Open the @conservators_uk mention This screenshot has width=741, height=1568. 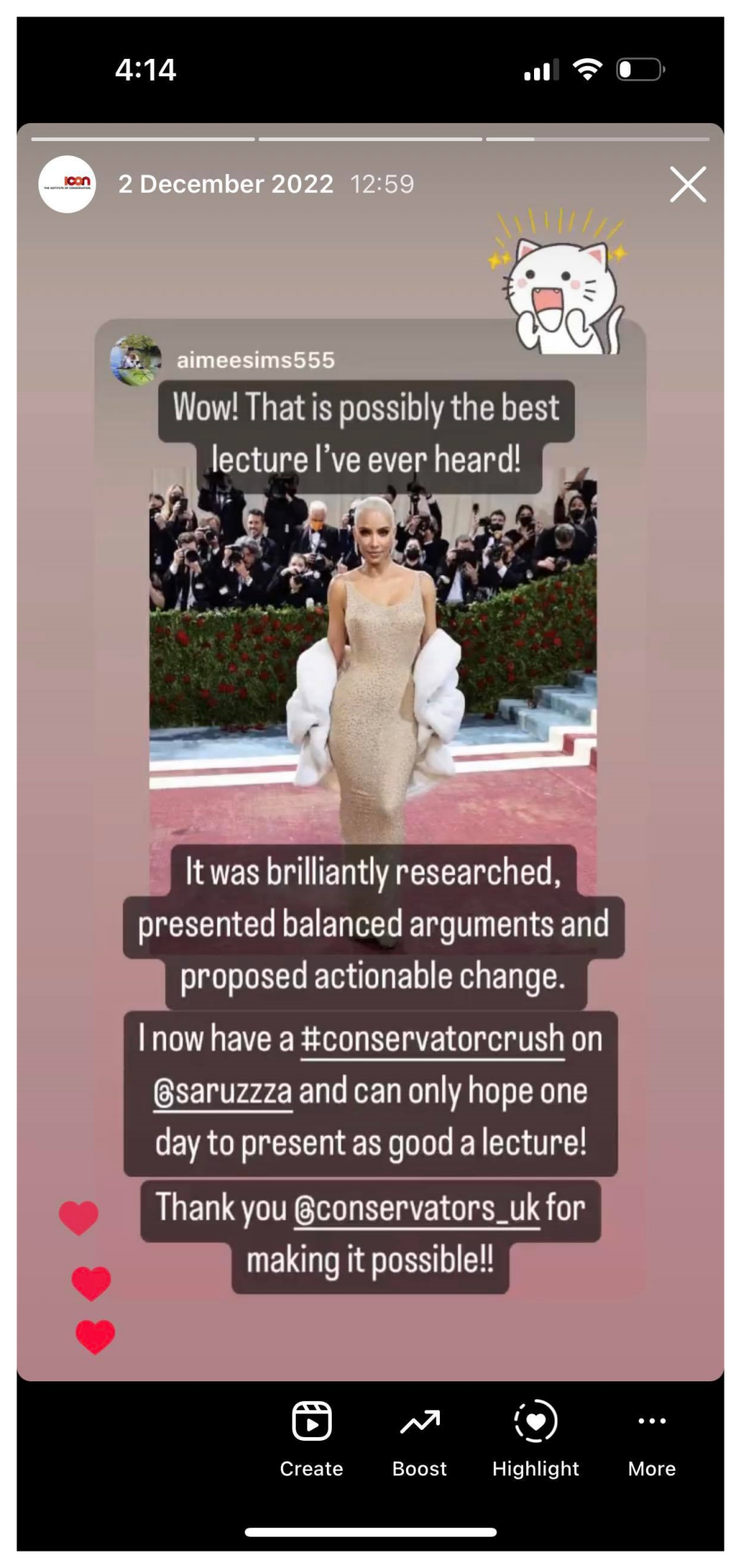pos(417,1209)
